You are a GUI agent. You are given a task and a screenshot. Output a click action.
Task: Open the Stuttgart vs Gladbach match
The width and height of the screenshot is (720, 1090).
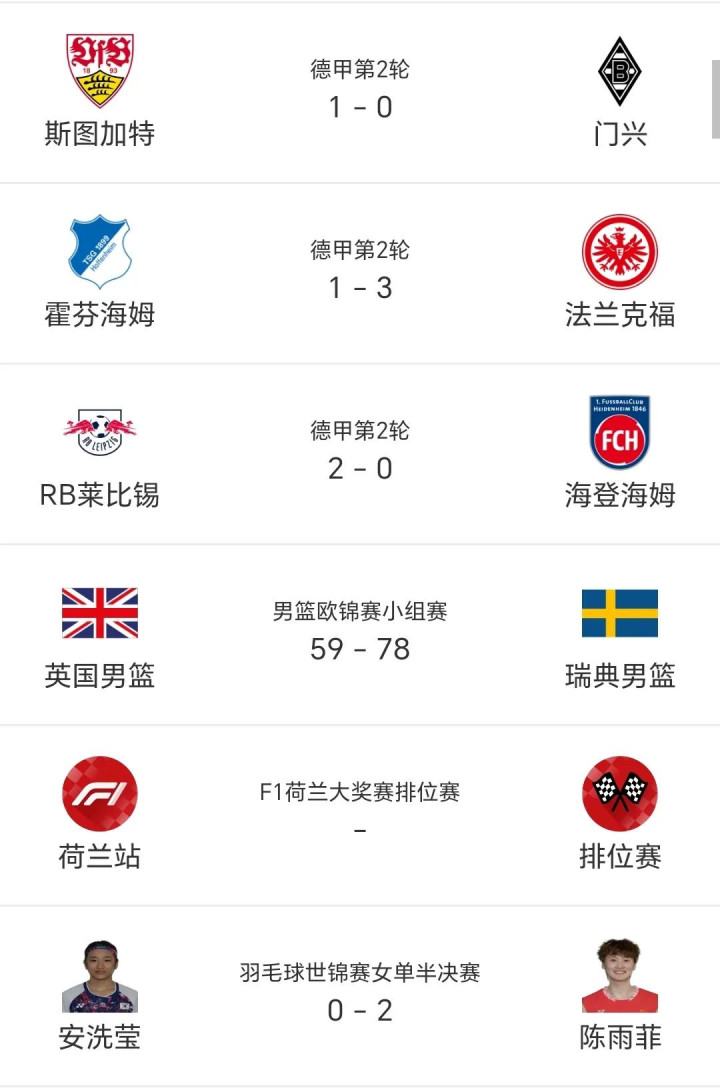tap(360, 92)
